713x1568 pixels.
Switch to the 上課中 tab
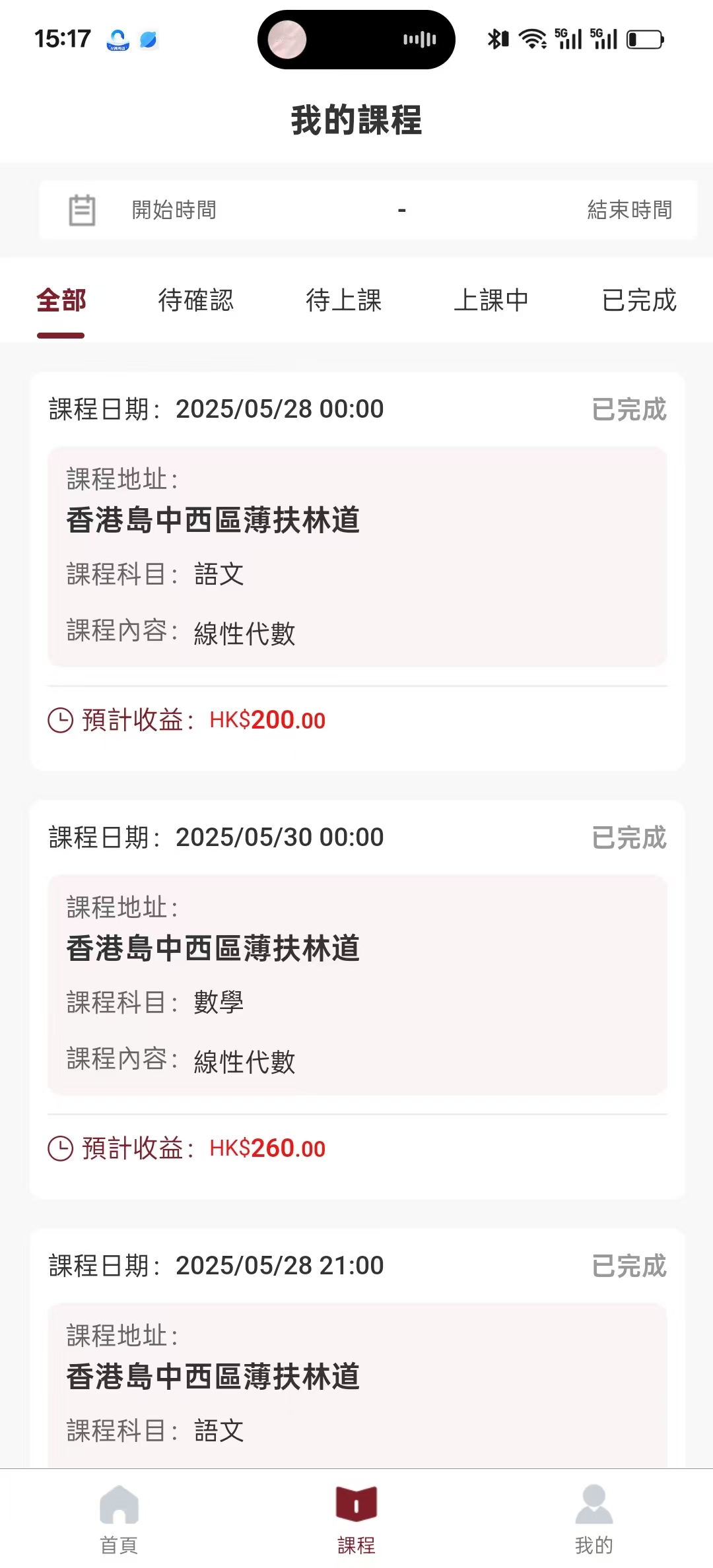tap(491, 301)
